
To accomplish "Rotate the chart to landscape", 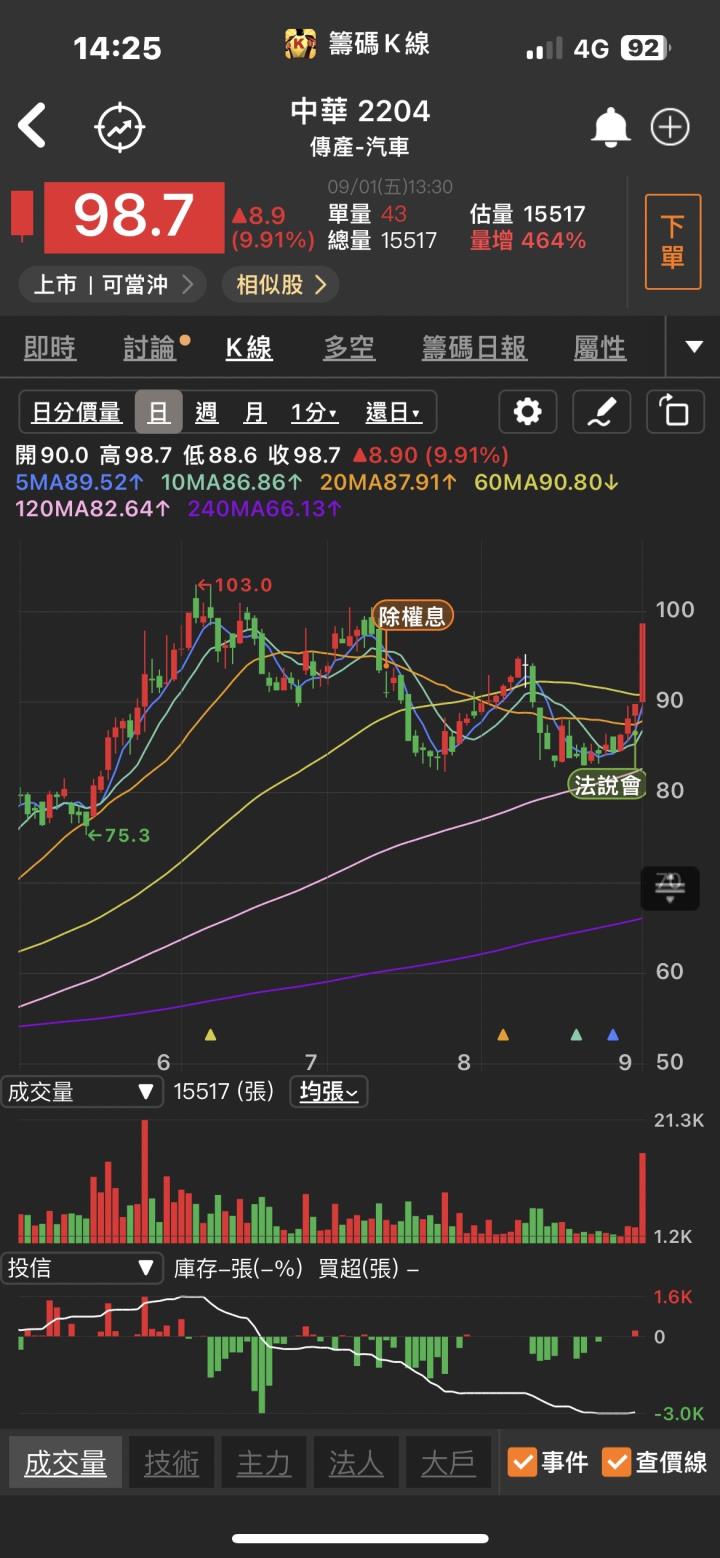I will (x=675, y=412).
